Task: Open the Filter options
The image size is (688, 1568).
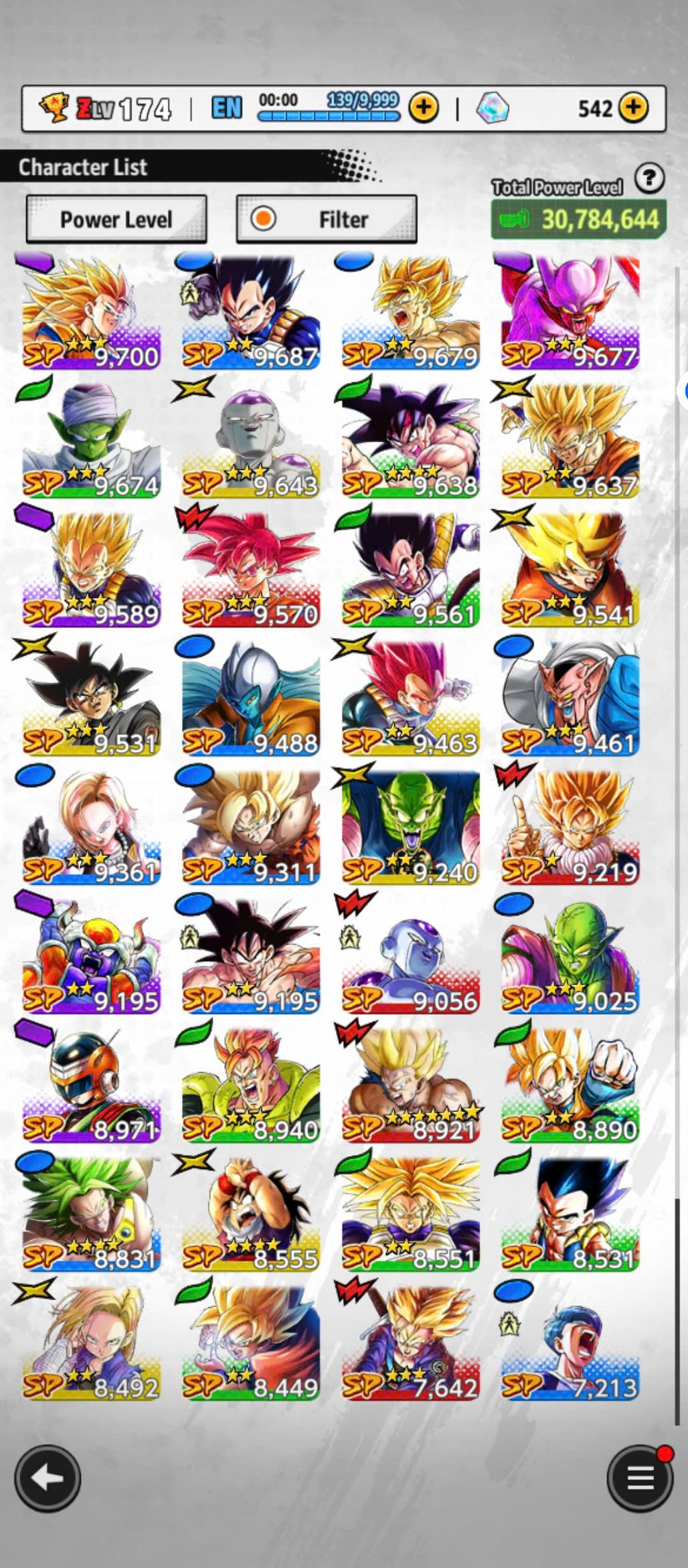Action: coord(327,220)
